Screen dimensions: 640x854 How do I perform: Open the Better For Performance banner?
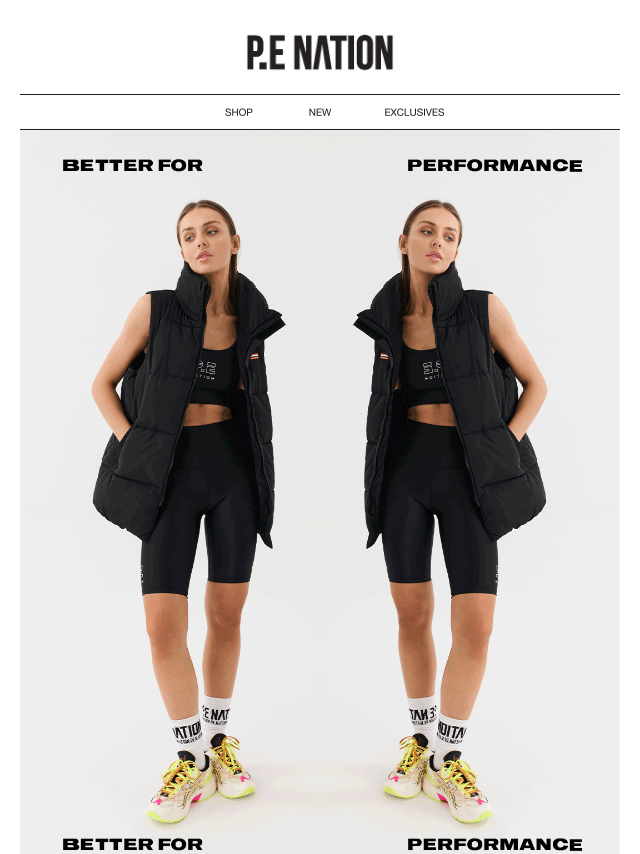[320, 490]
